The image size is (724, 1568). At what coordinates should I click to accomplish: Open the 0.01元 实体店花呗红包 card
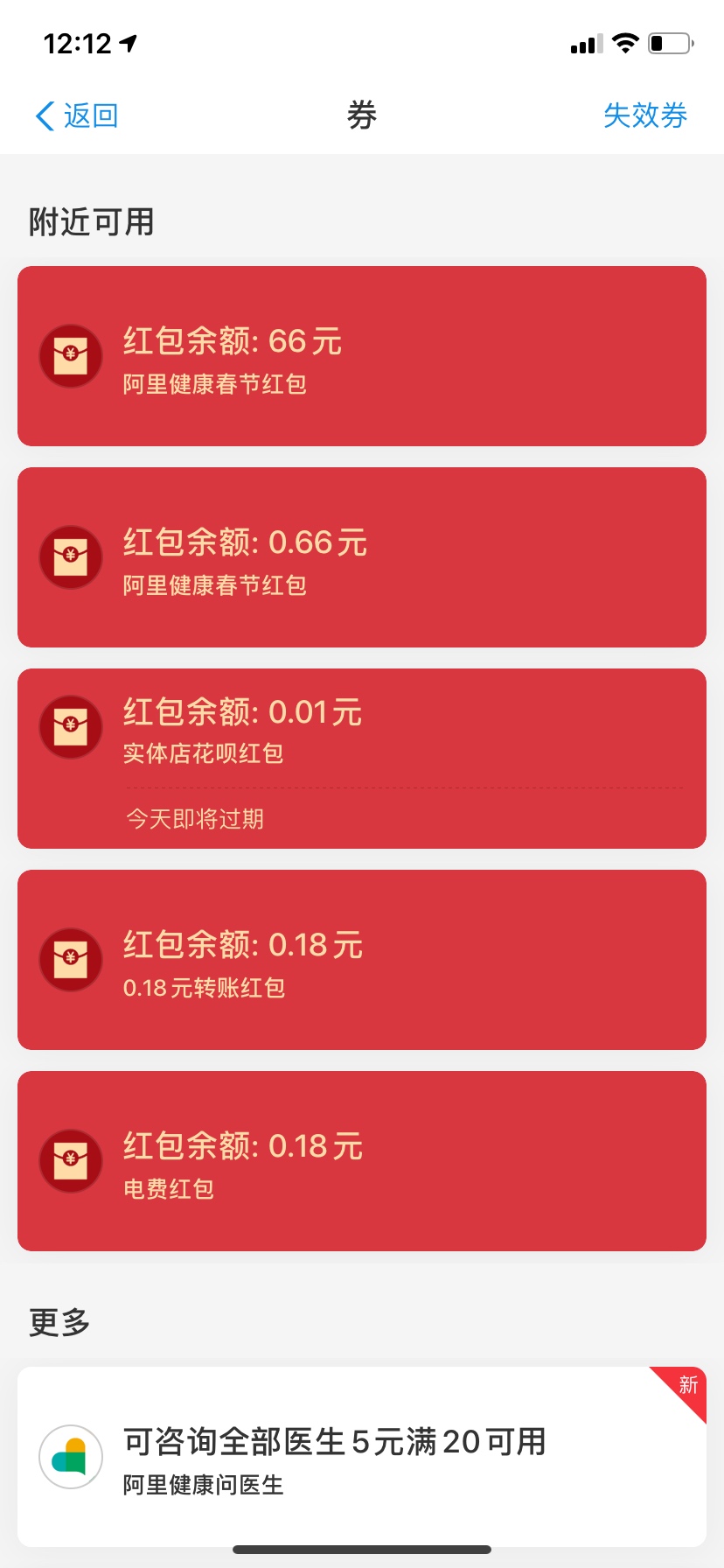pyautogui.click(x=362, y=759)
